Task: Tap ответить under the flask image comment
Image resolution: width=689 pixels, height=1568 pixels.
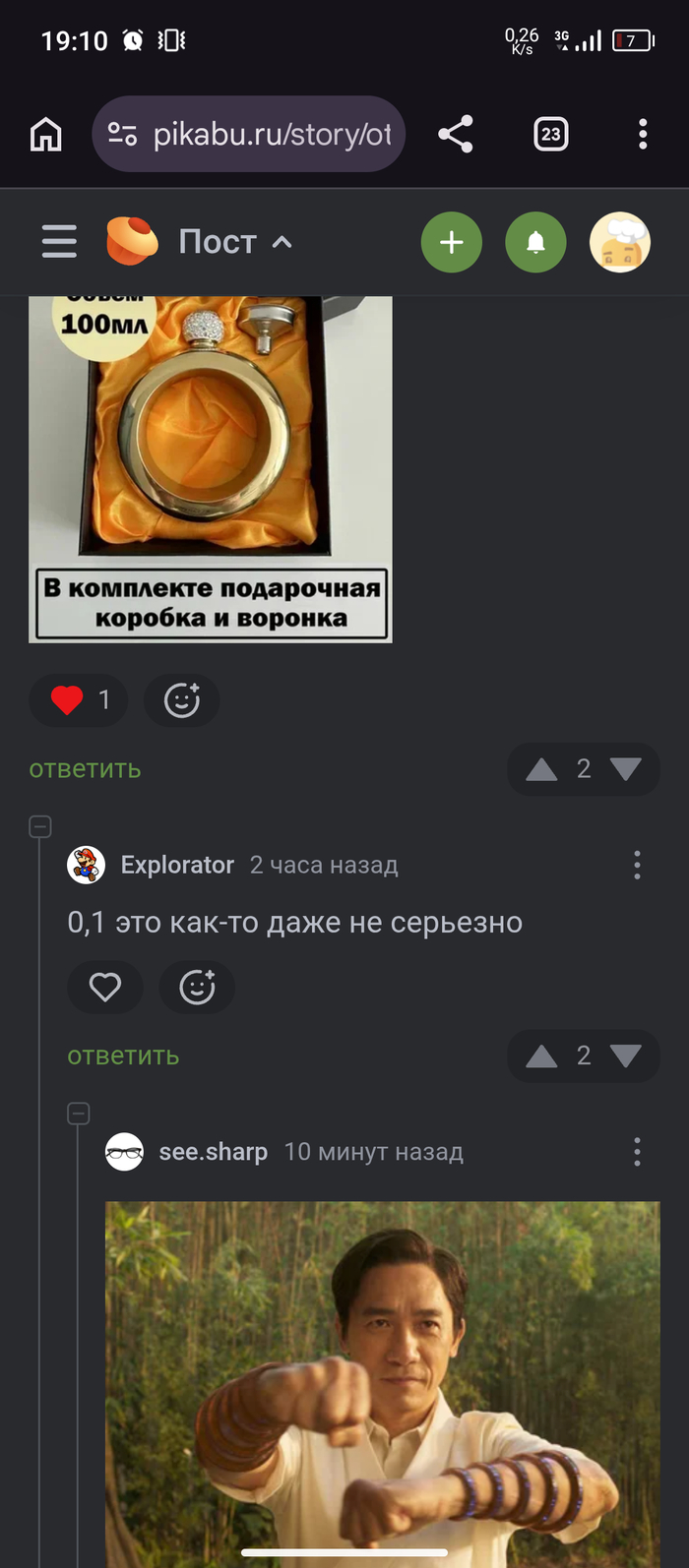Action: (85, 769)
